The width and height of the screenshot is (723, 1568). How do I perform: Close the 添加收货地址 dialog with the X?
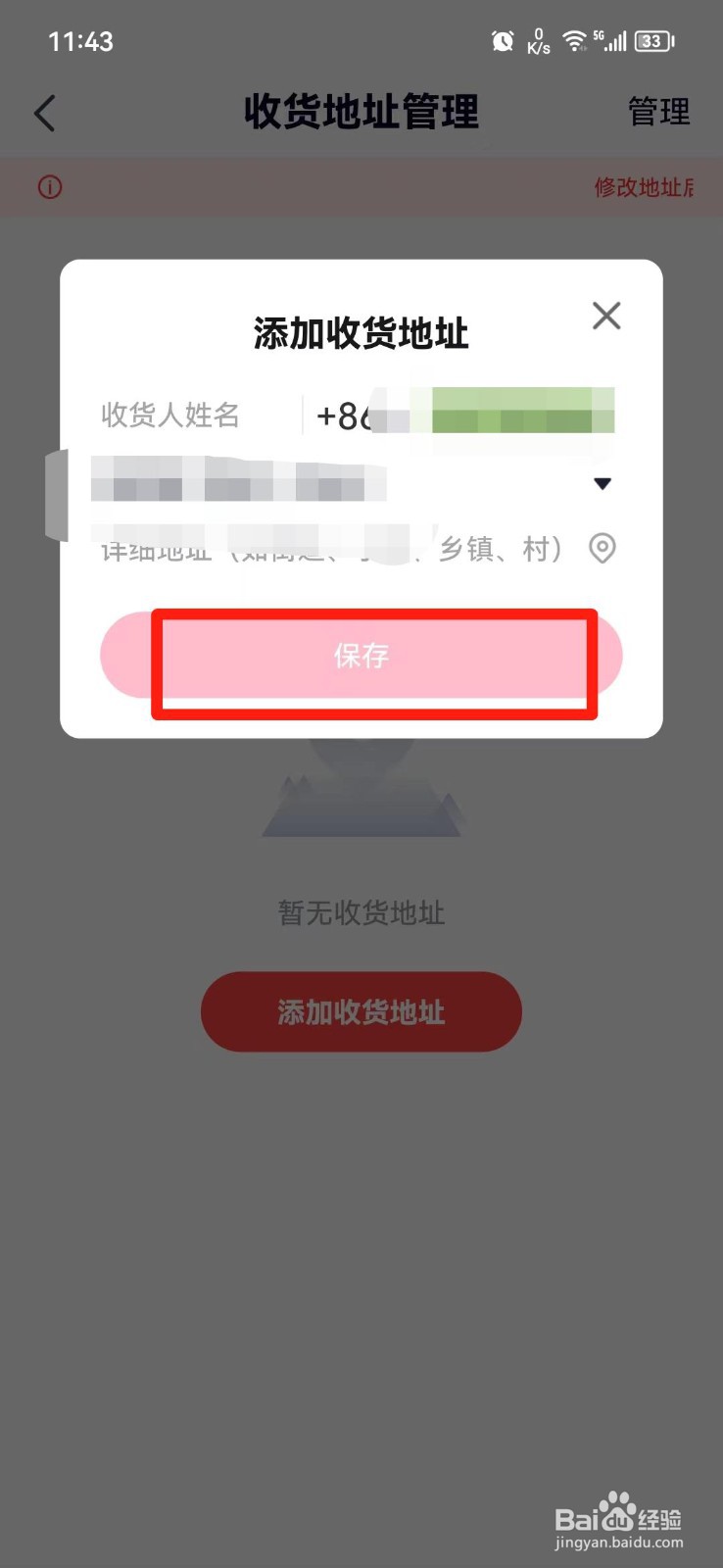[x=605, y=316]
